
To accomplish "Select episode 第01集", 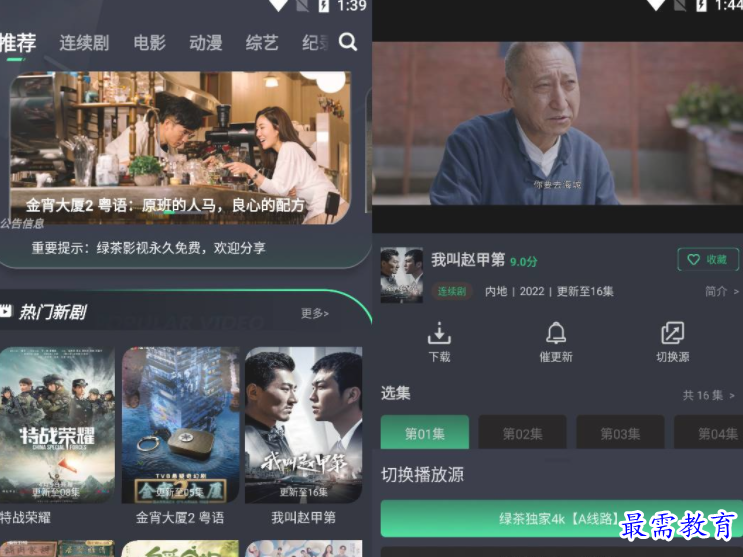I will tap(424, 433).
